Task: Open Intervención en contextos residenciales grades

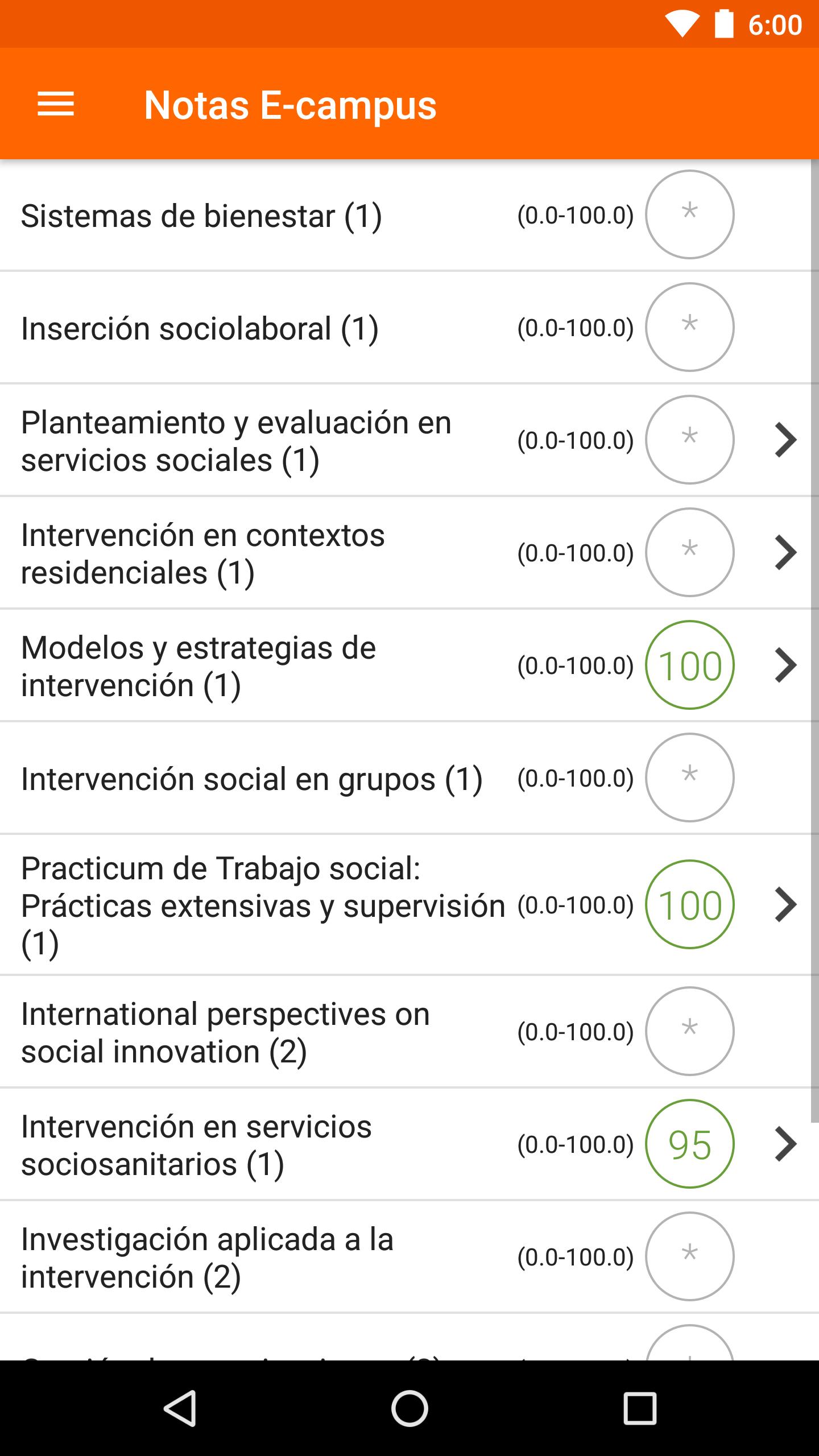Action: point(406,553)
